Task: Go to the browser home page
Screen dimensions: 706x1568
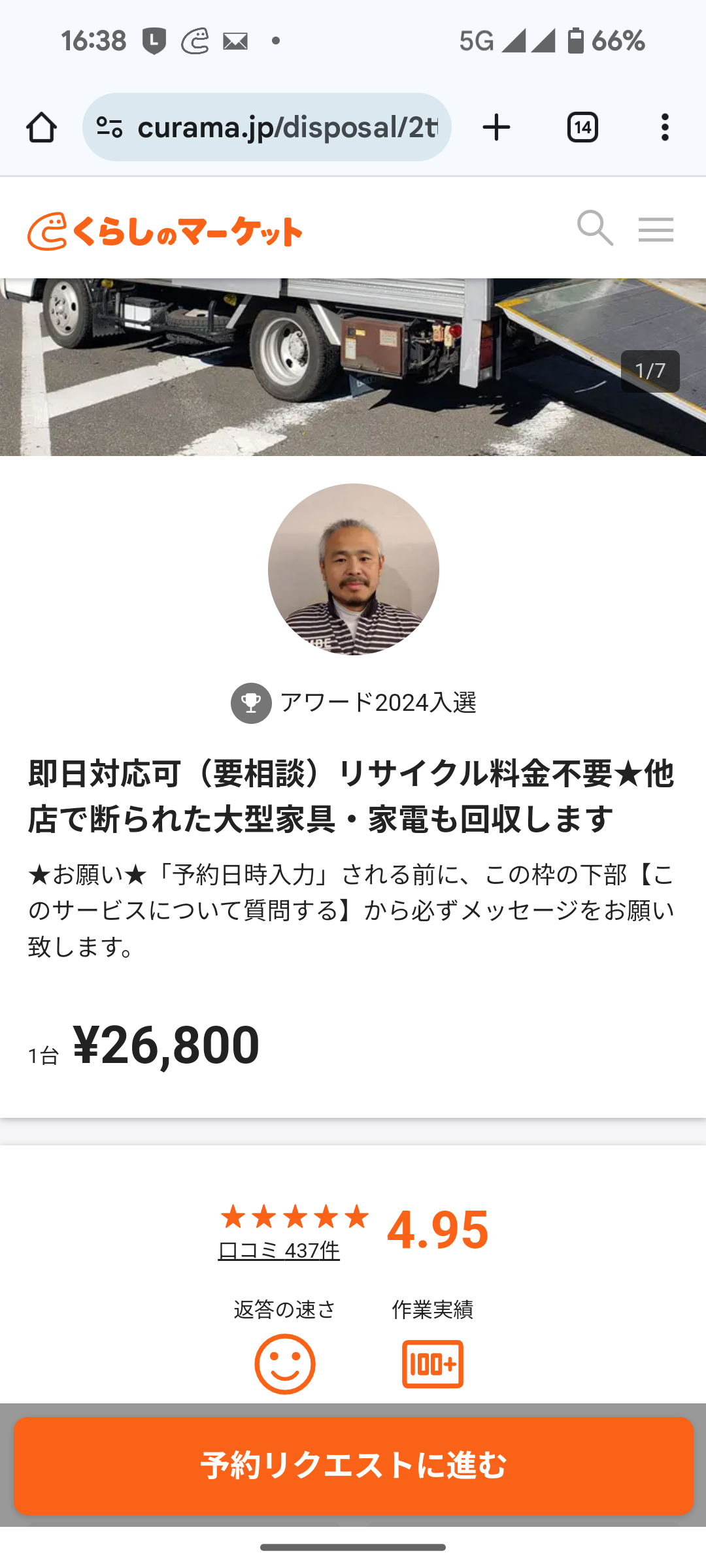Action: [41, 127]
